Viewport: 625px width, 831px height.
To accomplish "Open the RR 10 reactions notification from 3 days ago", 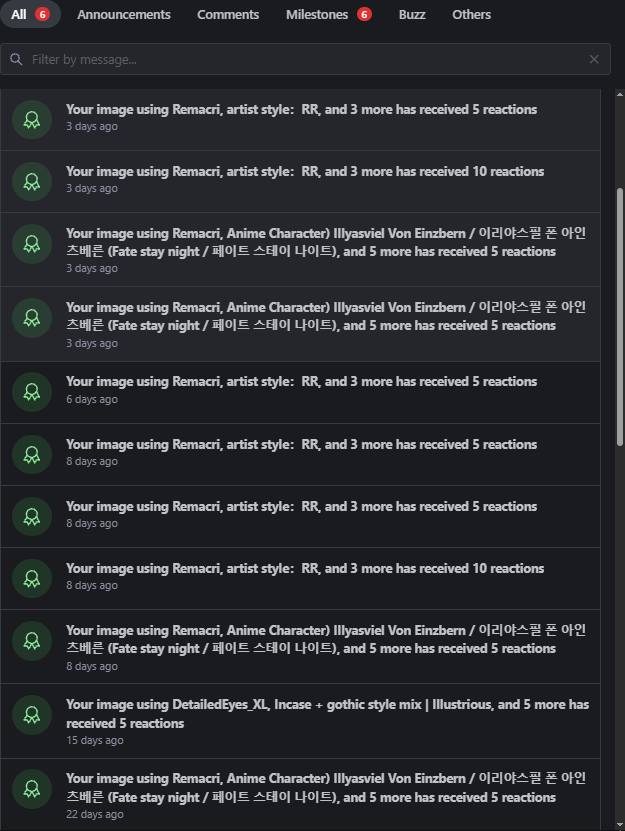I will point(305,180).
